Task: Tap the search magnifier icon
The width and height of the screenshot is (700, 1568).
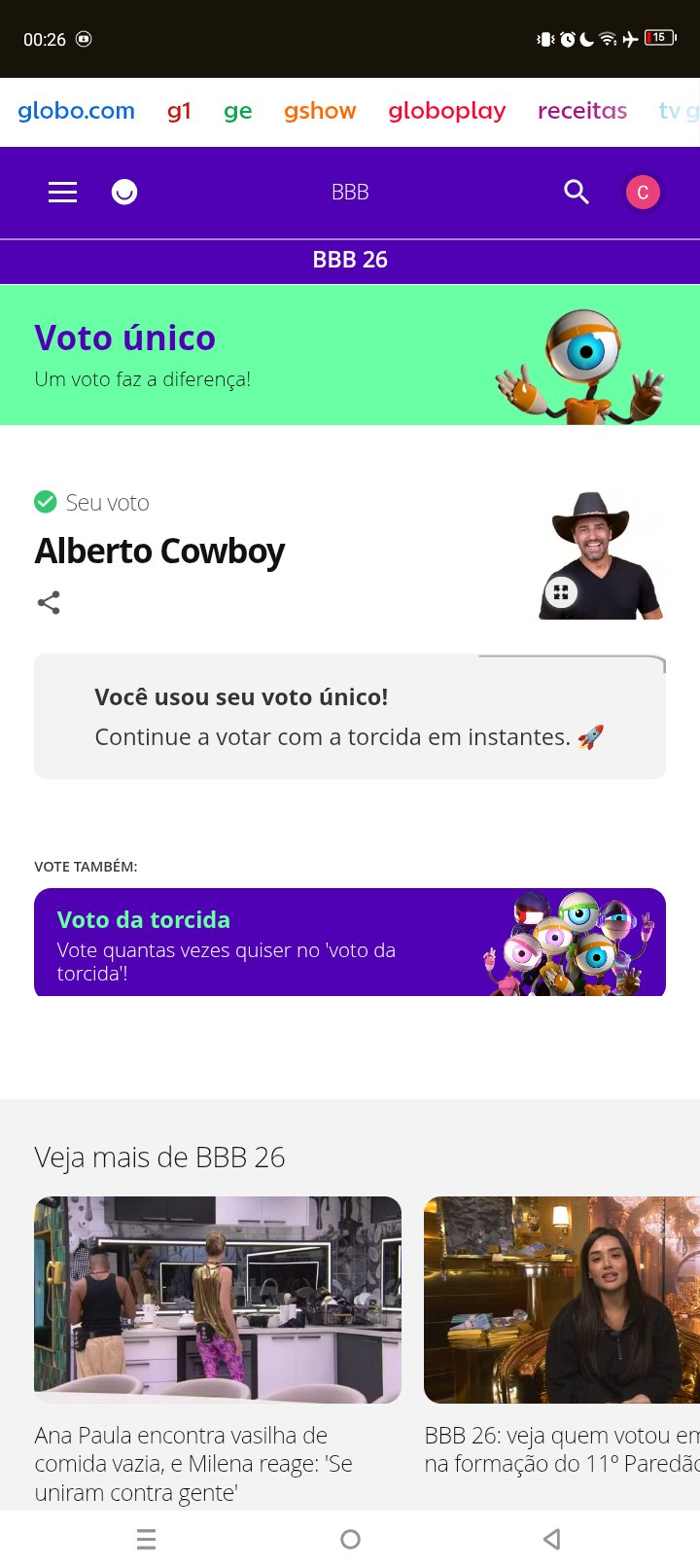Action: [577, 193]
